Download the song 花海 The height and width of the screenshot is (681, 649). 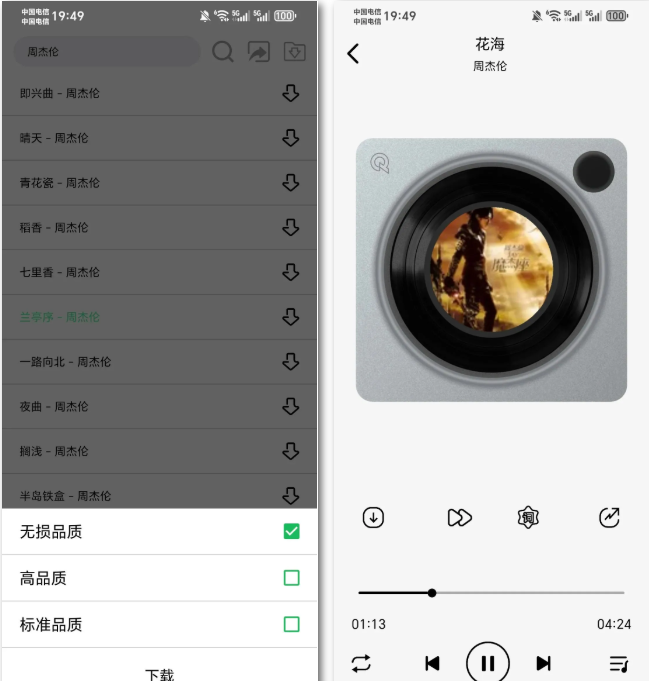point(373,517)
